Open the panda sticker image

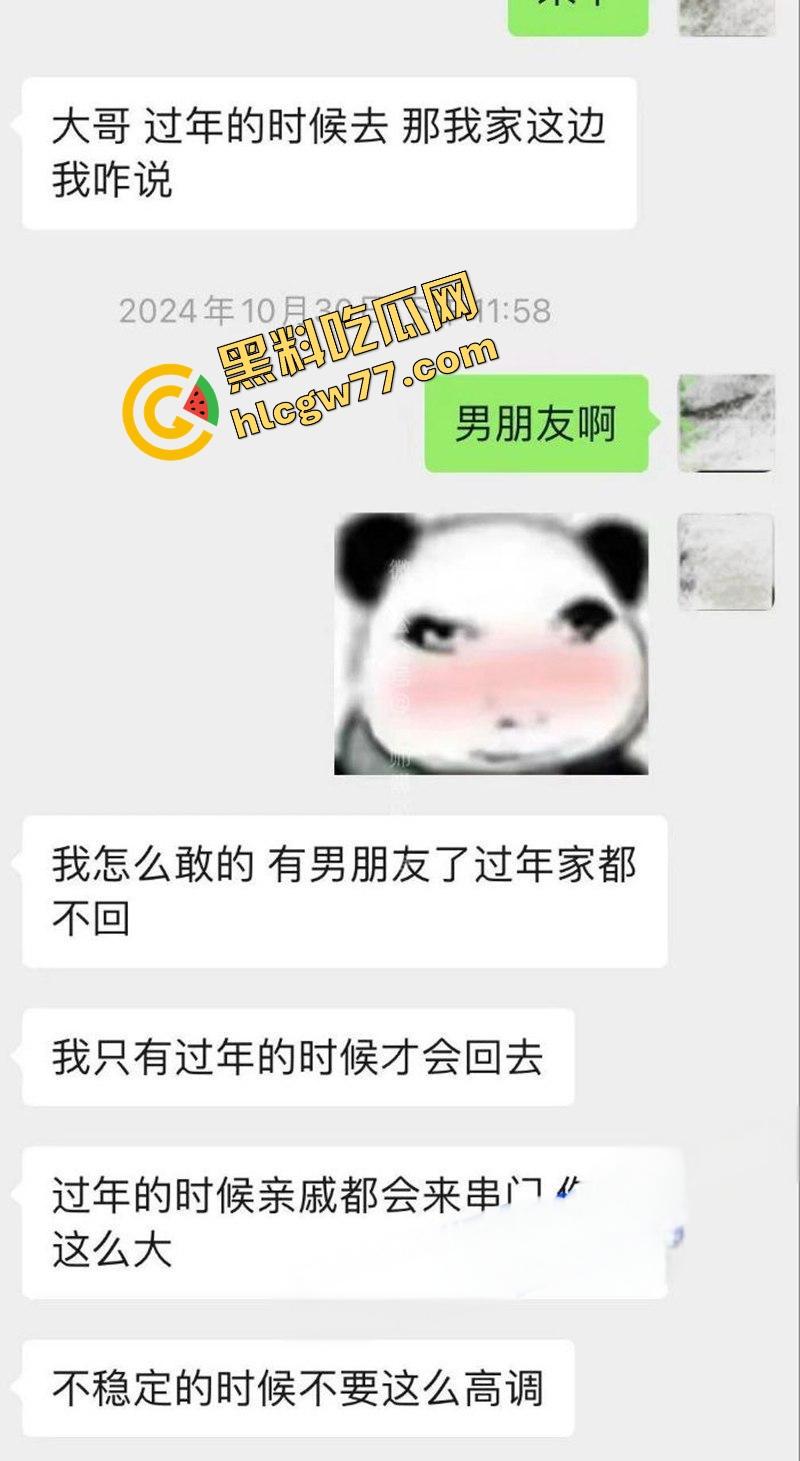pyautogui.click(x=491, y=644)
